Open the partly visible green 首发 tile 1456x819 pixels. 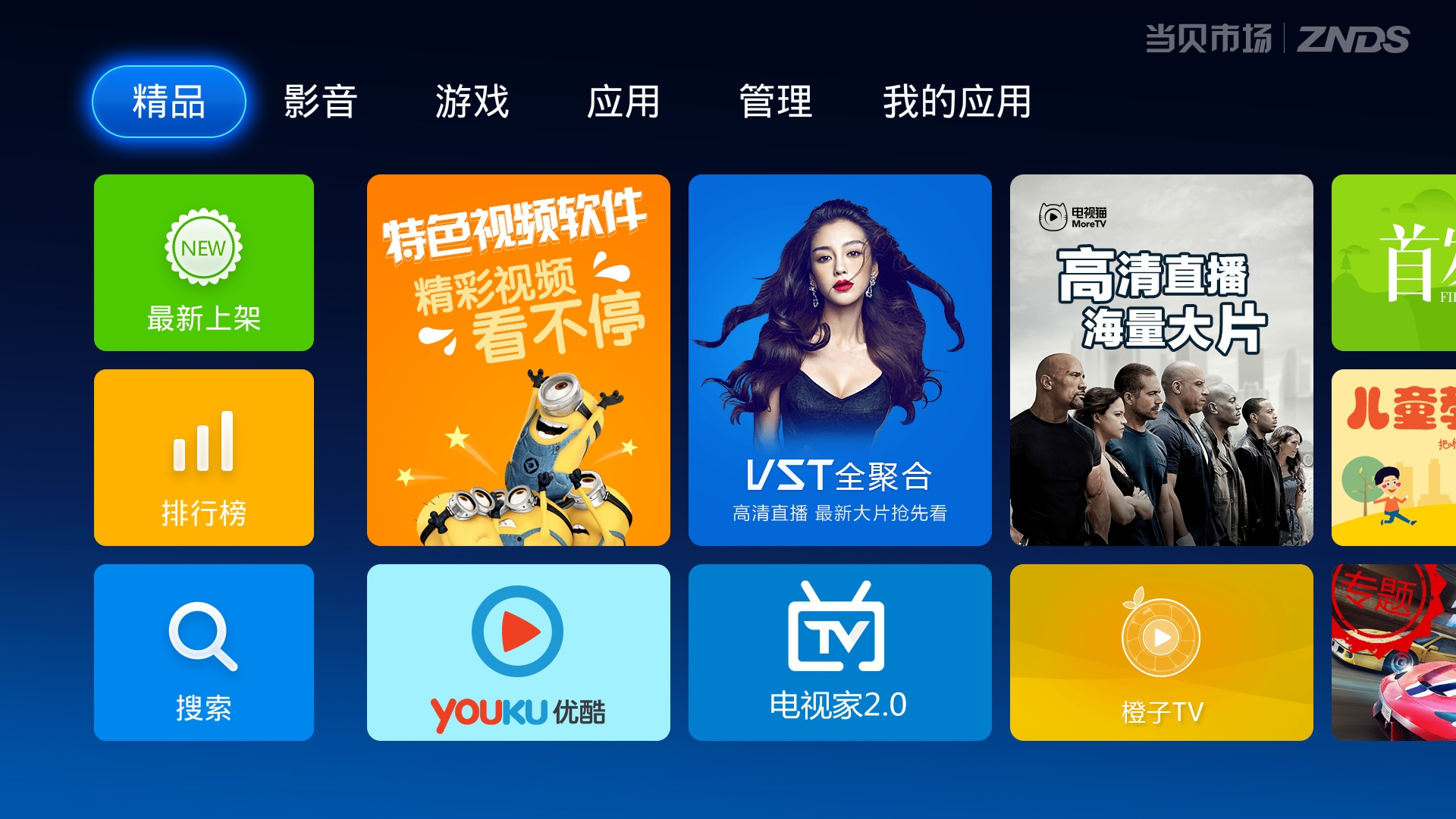coord(1394,262)
